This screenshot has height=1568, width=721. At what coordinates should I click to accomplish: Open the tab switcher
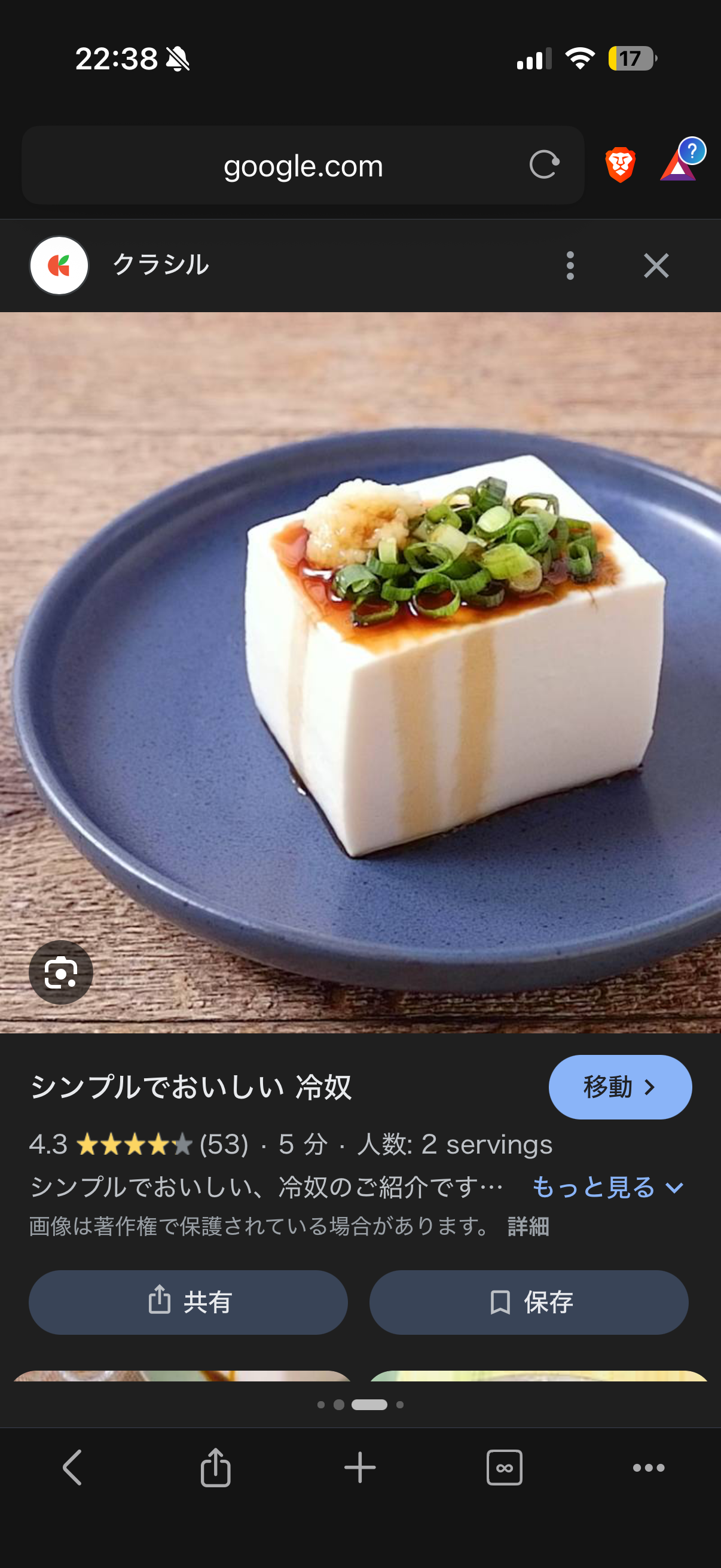[x=504, y=1467]
